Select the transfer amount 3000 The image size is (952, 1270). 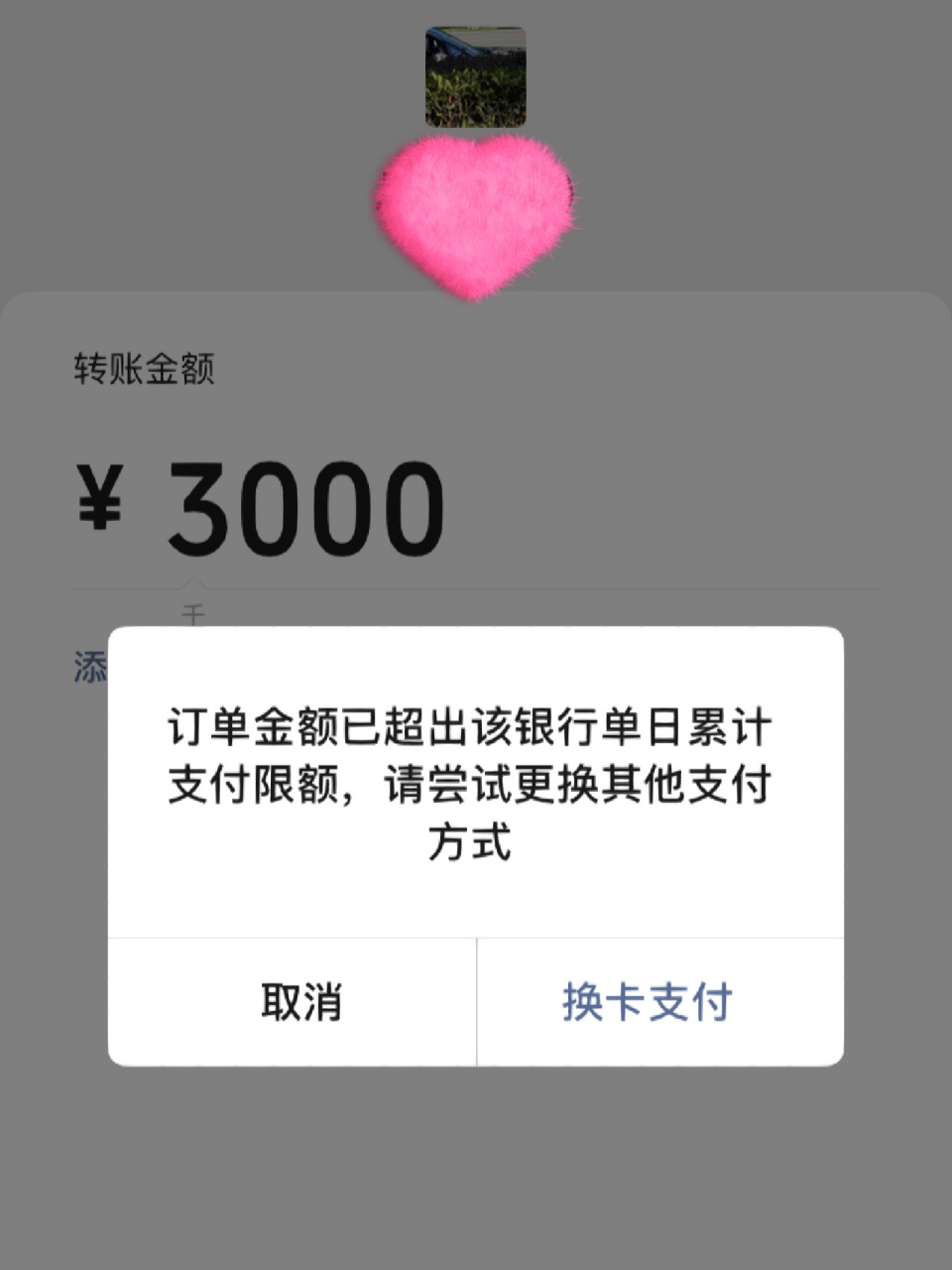coord(307,506)
